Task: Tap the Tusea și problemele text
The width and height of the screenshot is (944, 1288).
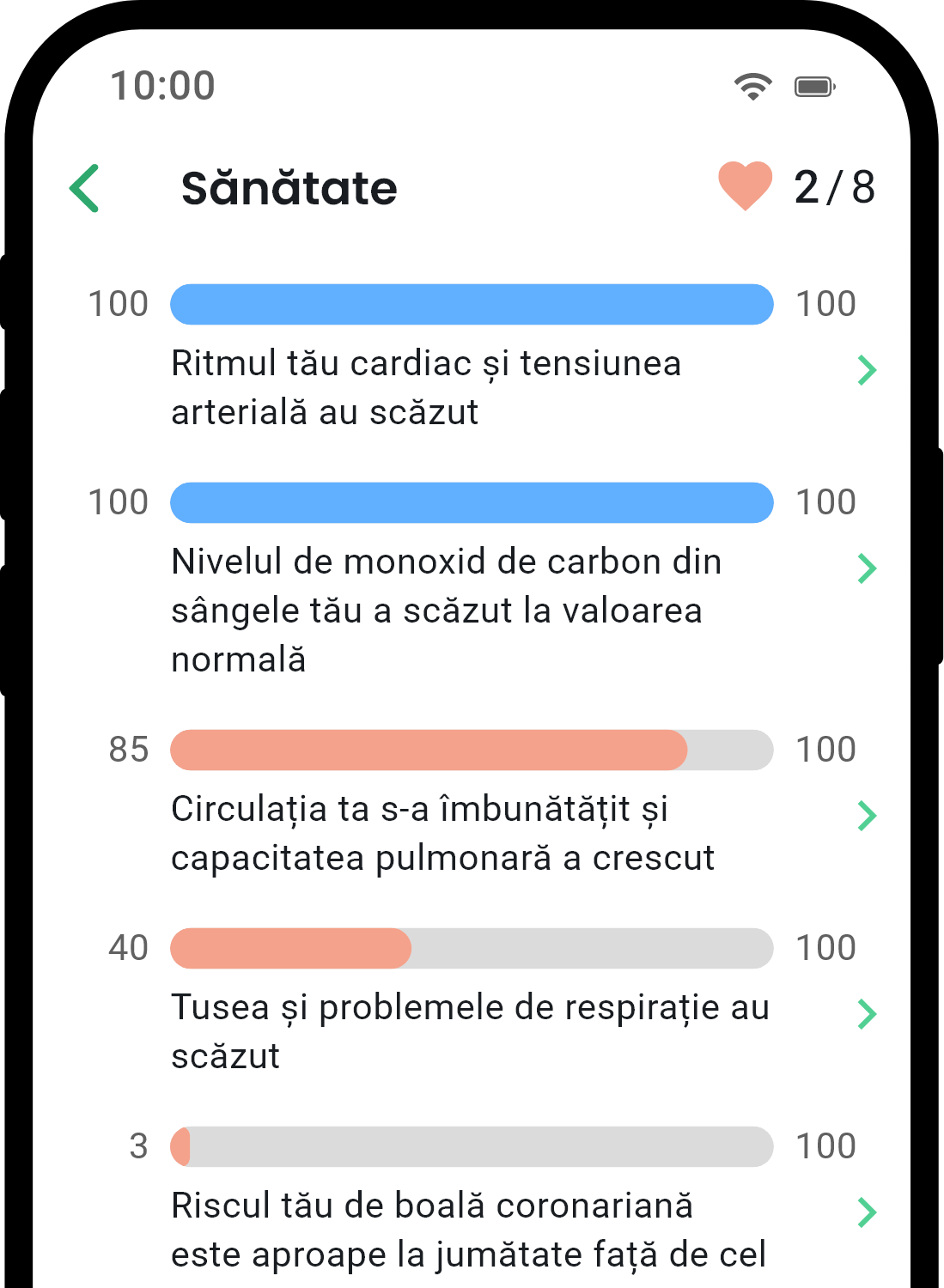Action: tap(471, 1030)
